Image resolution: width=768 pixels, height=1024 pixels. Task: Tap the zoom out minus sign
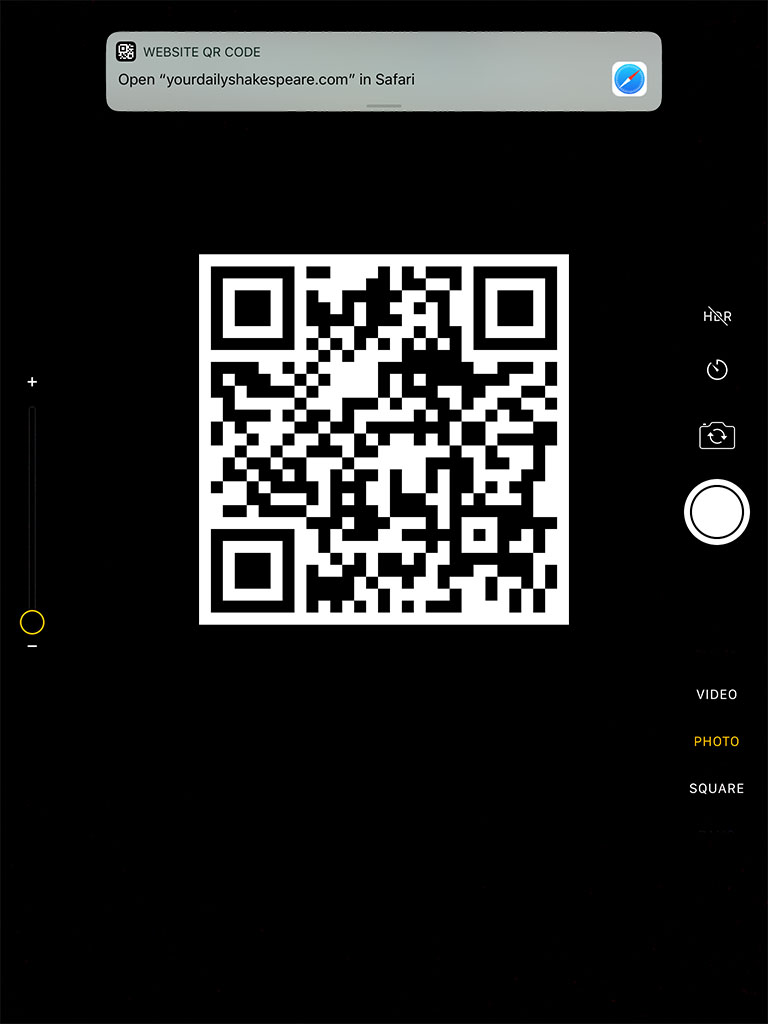(32, 647)
